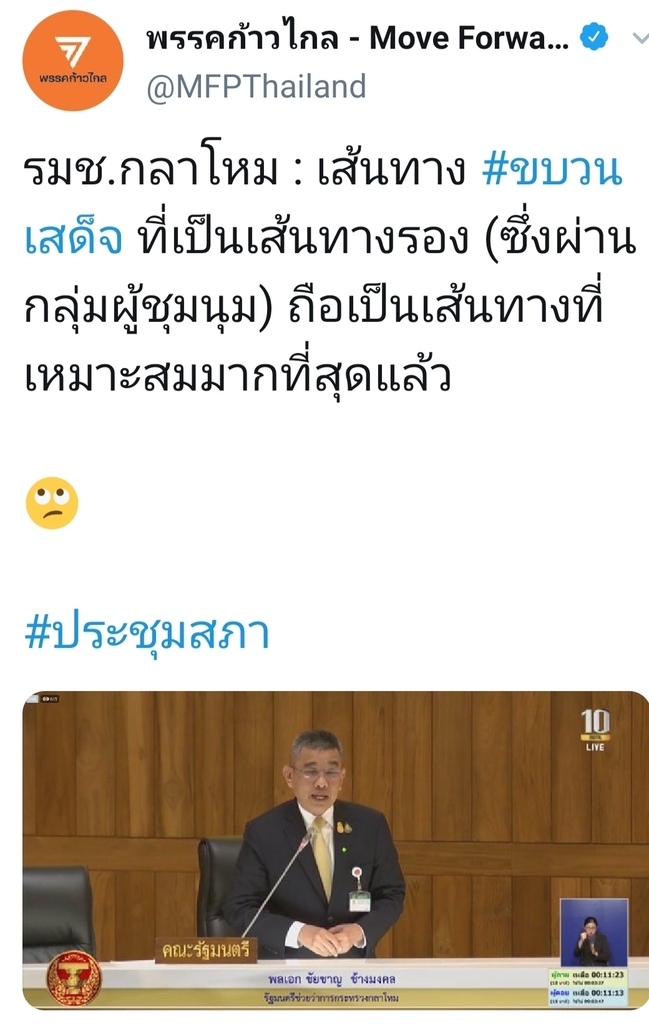
Task: Open the hashtag #ประชุมสภา
Action: point(146,632)
